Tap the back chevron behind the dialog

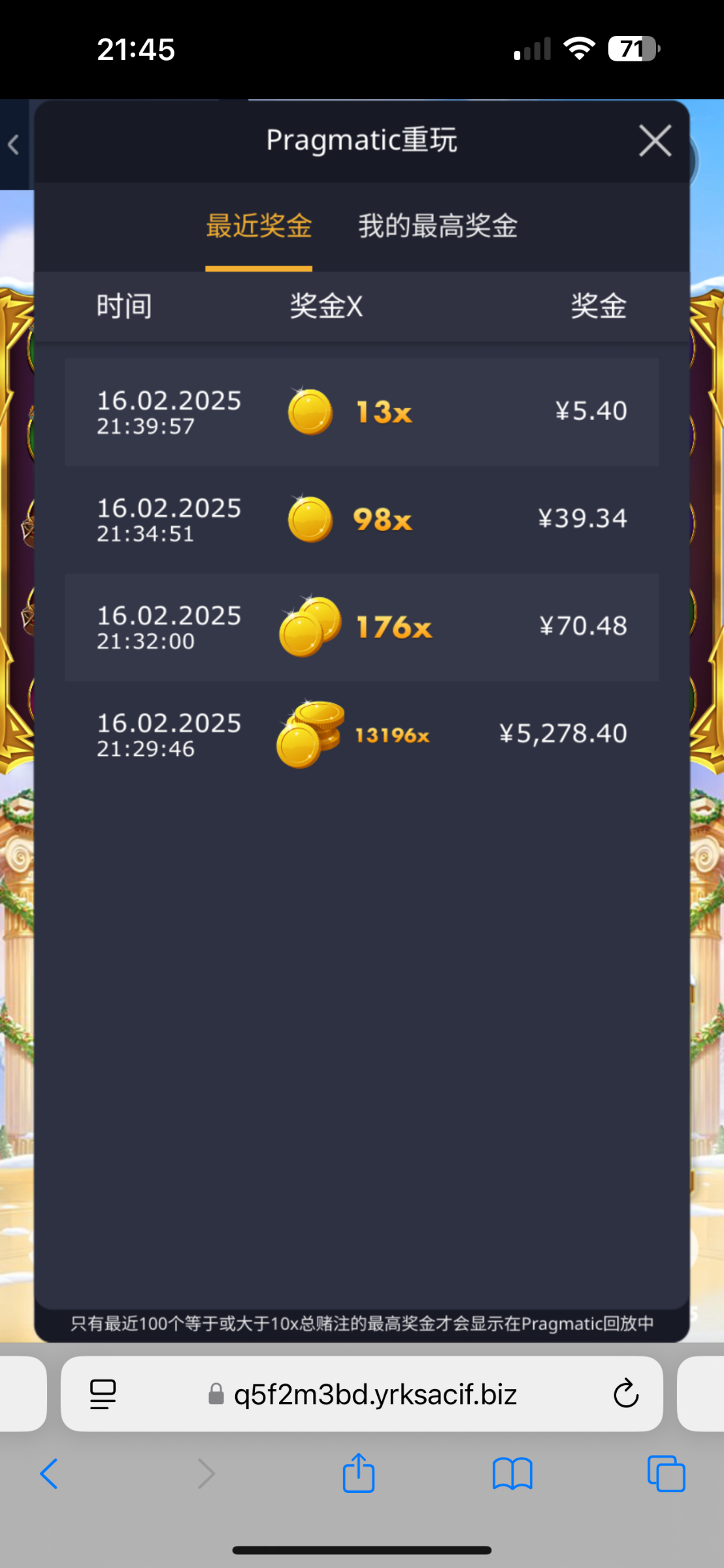tap(14, 144)
